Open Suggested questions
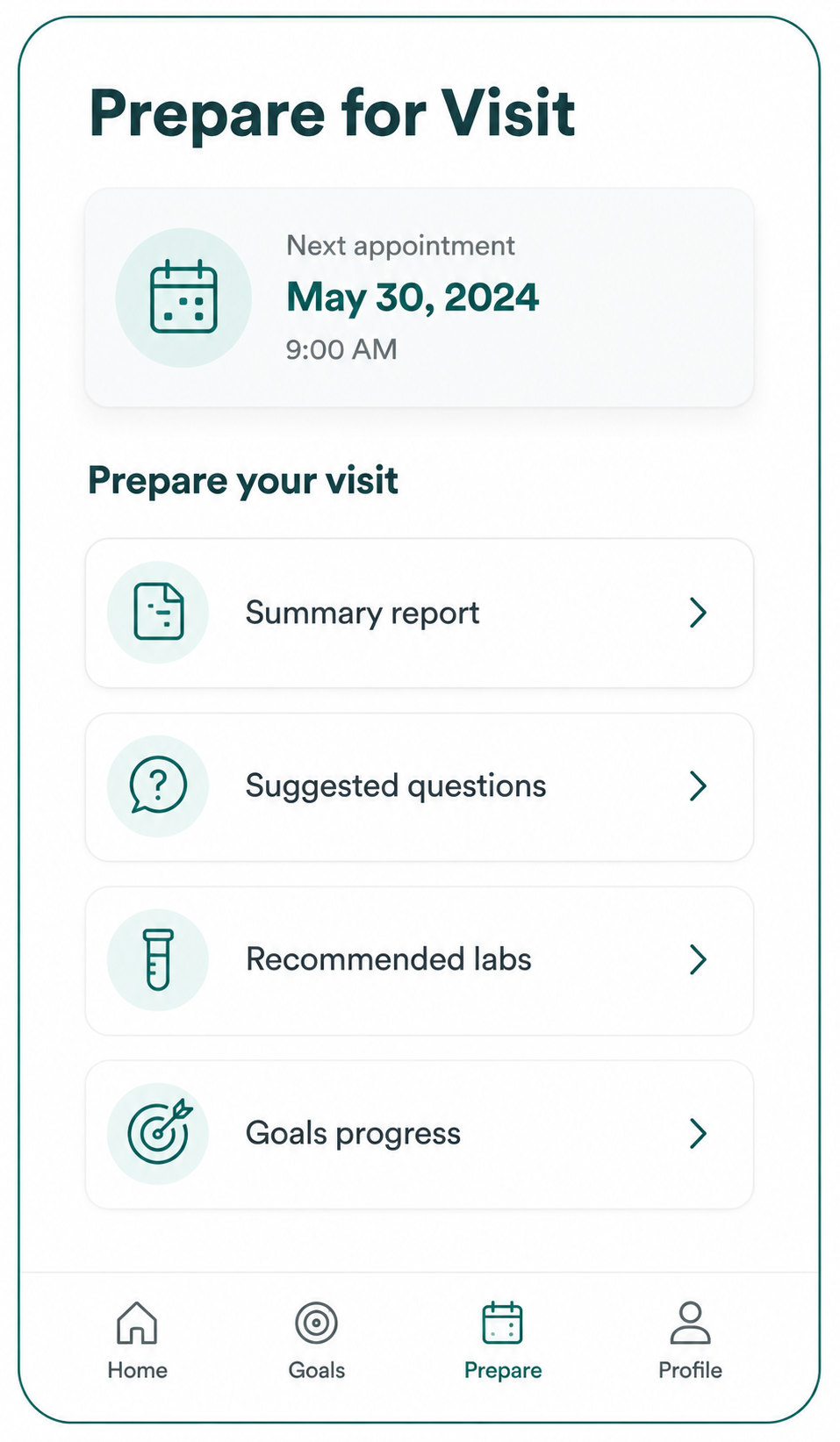This screenshot has width=840, height=1442. (419, 786)
